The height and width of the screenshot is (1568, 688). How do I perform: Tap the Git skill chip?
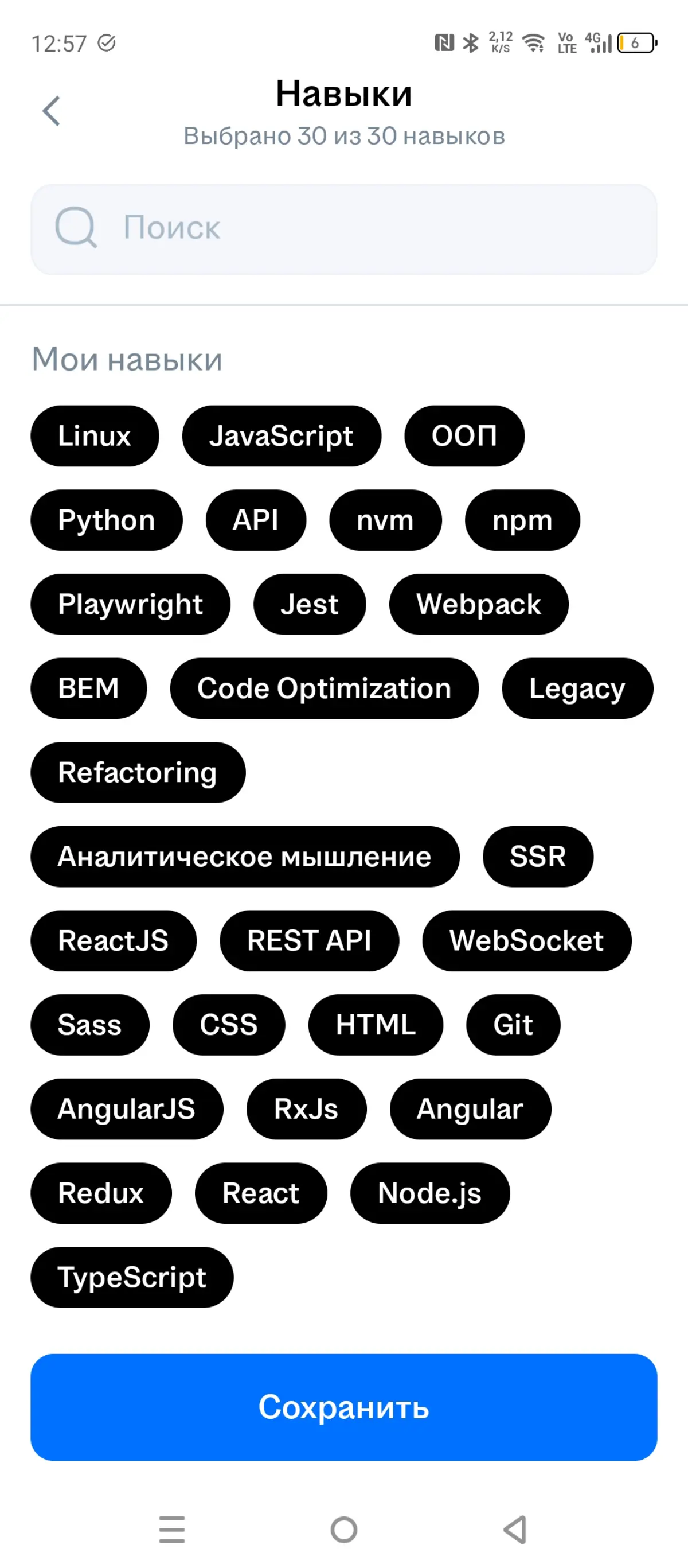point(513,1025)
